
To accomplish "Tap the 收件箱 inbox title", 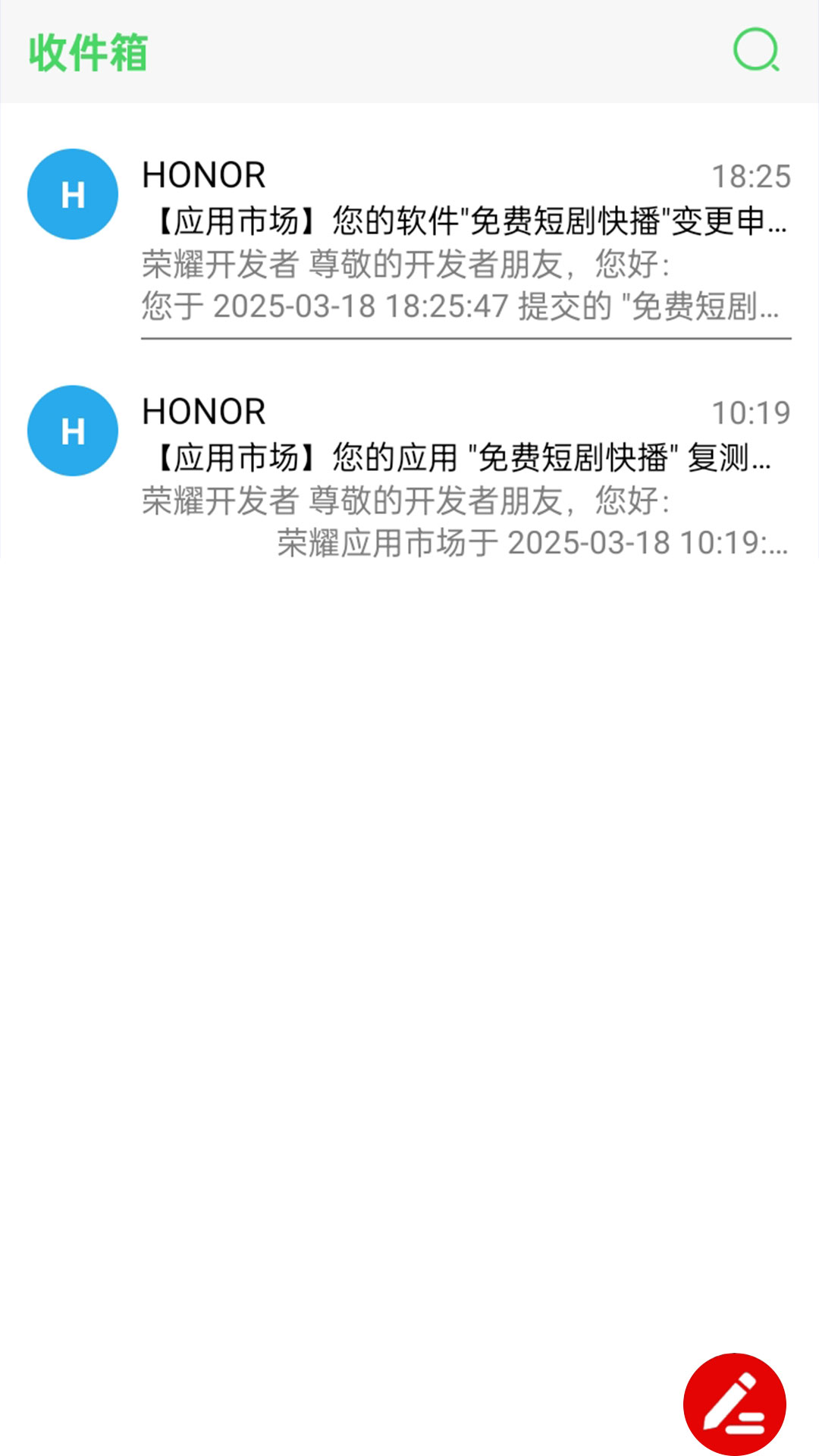I will 87,52.
